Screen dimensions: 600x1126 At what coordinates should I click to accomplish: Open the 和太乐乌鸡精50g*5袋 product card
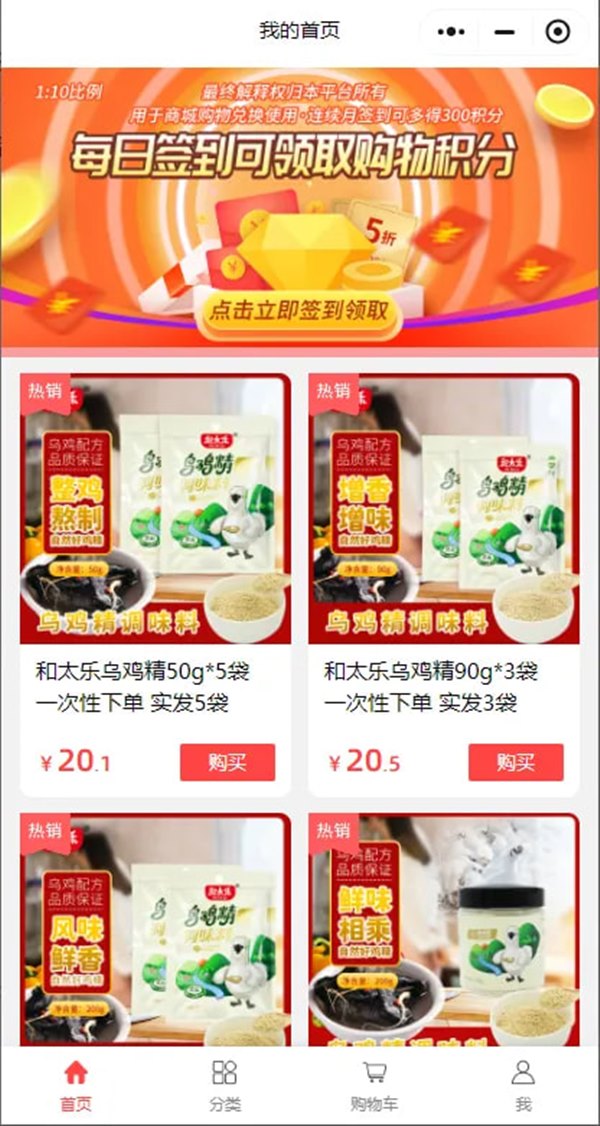[x=155, y=510]
